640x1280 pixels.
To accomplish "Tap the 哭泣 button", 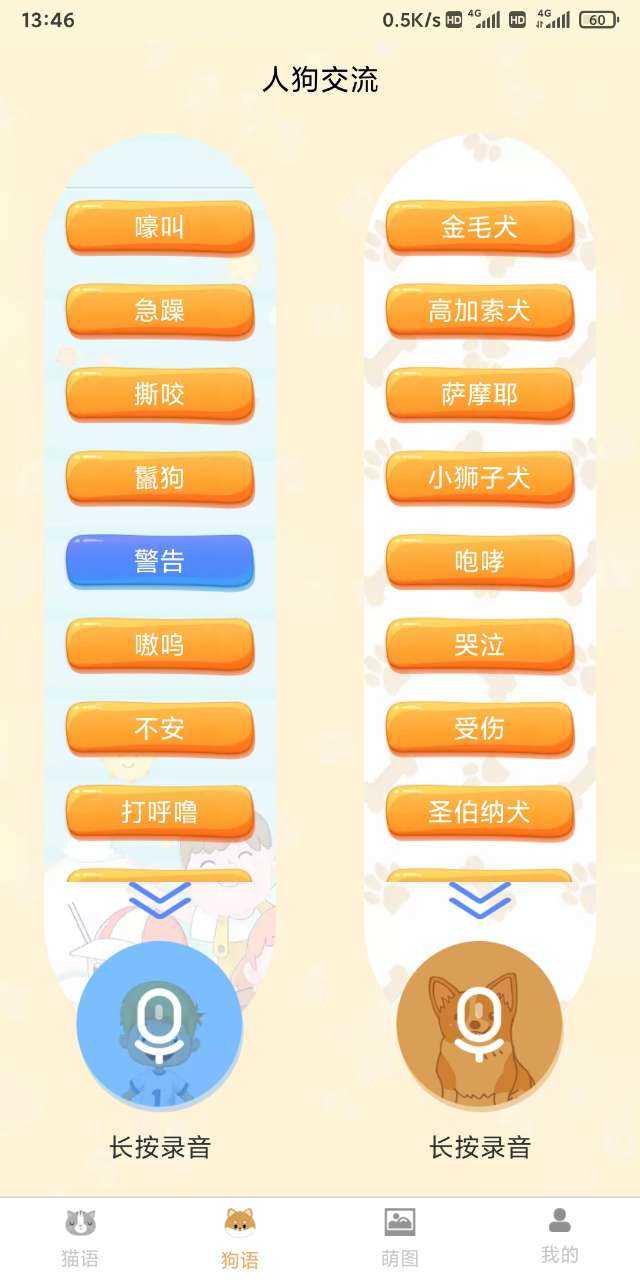I will (480, 645).
